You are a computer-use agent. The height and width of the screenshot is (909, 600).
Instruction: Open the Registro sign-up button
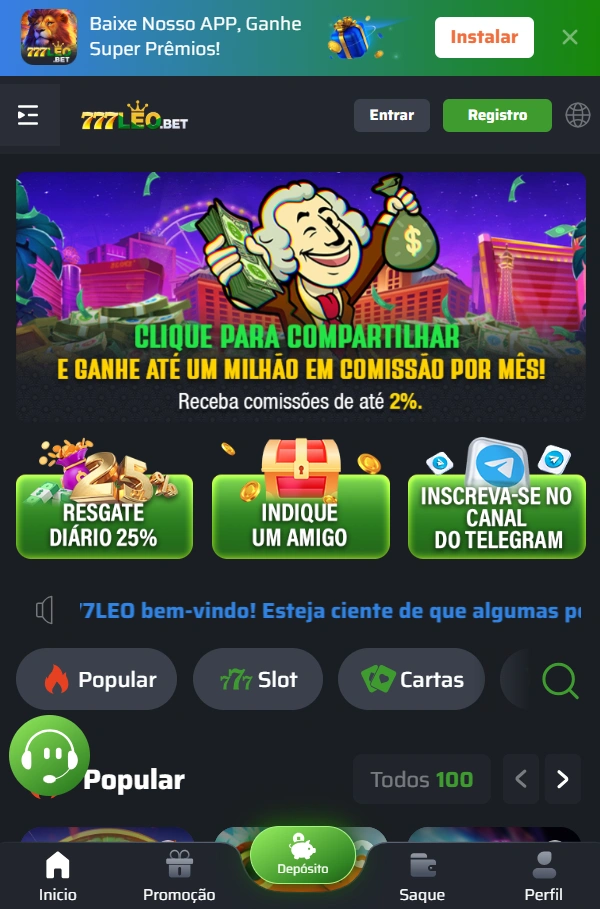click(x=497, y=116)
